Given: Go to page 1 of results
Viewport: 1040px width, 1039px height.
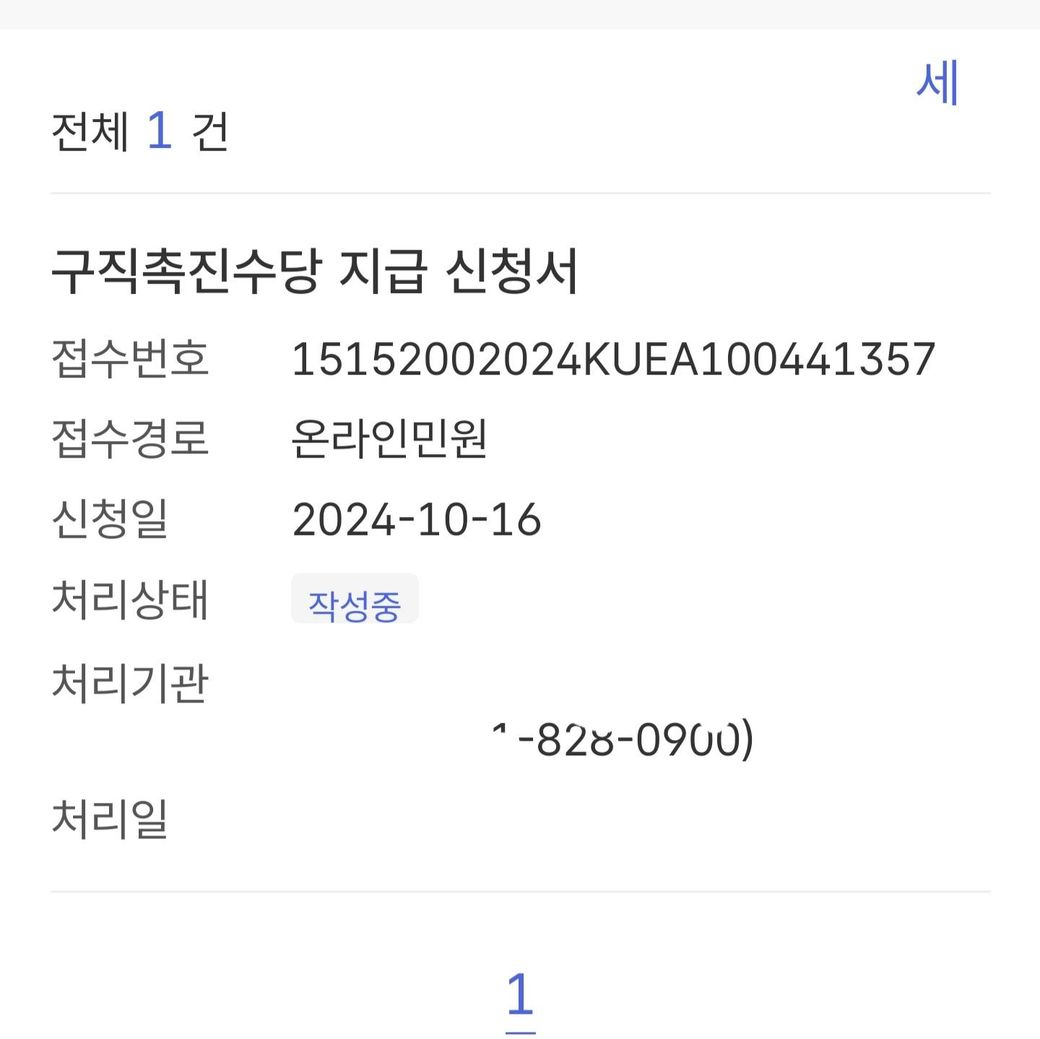Looking at the screenshot, I should pos(520,996).
